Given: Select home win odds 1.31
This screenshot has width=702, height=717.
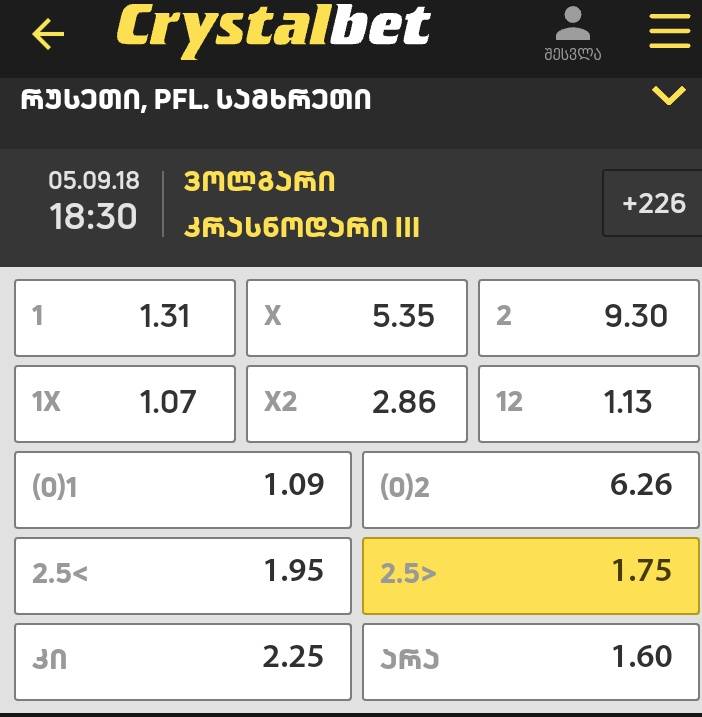Looking at the screenshot, I should [x=125, y=317].
